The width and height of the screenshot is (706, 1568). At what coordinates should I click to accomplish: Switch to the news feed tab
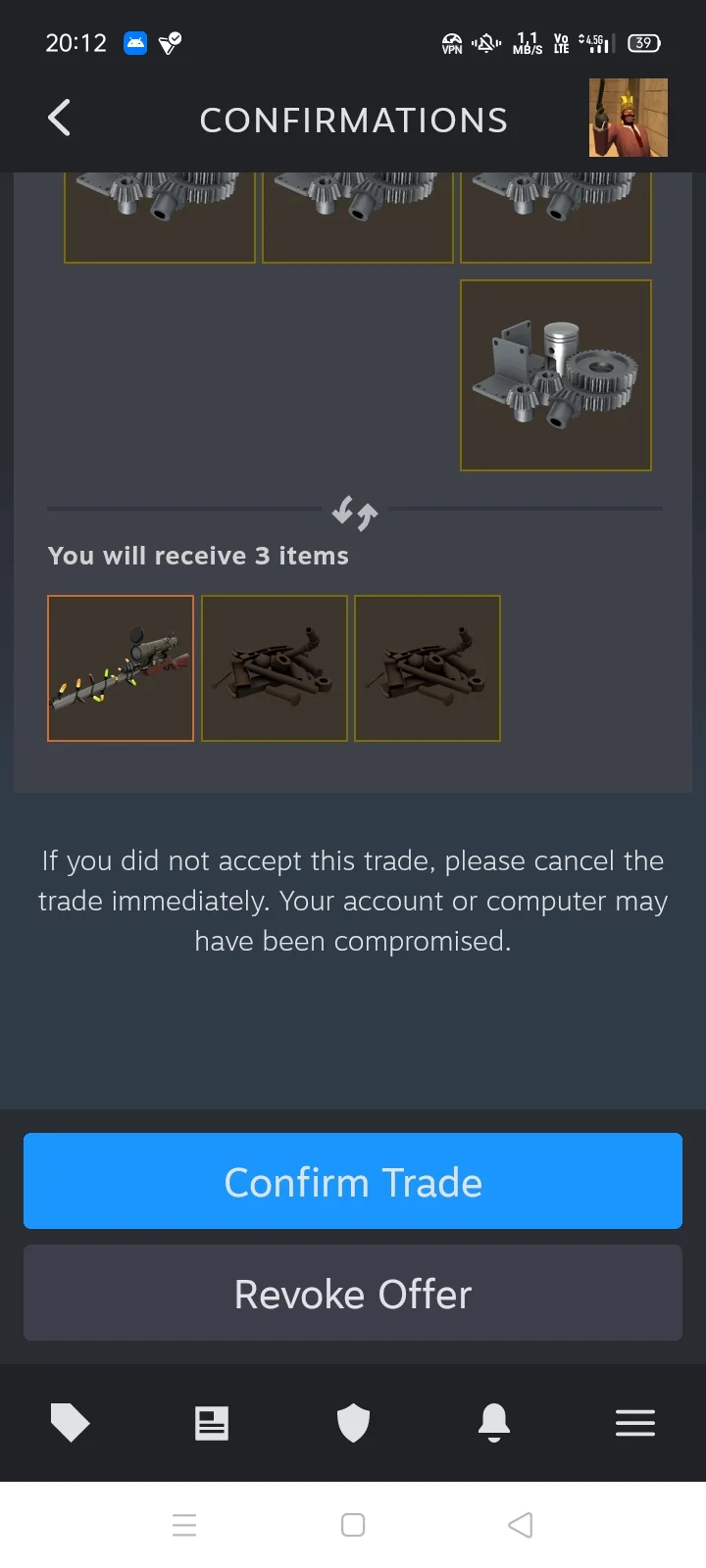[212, 1422]
